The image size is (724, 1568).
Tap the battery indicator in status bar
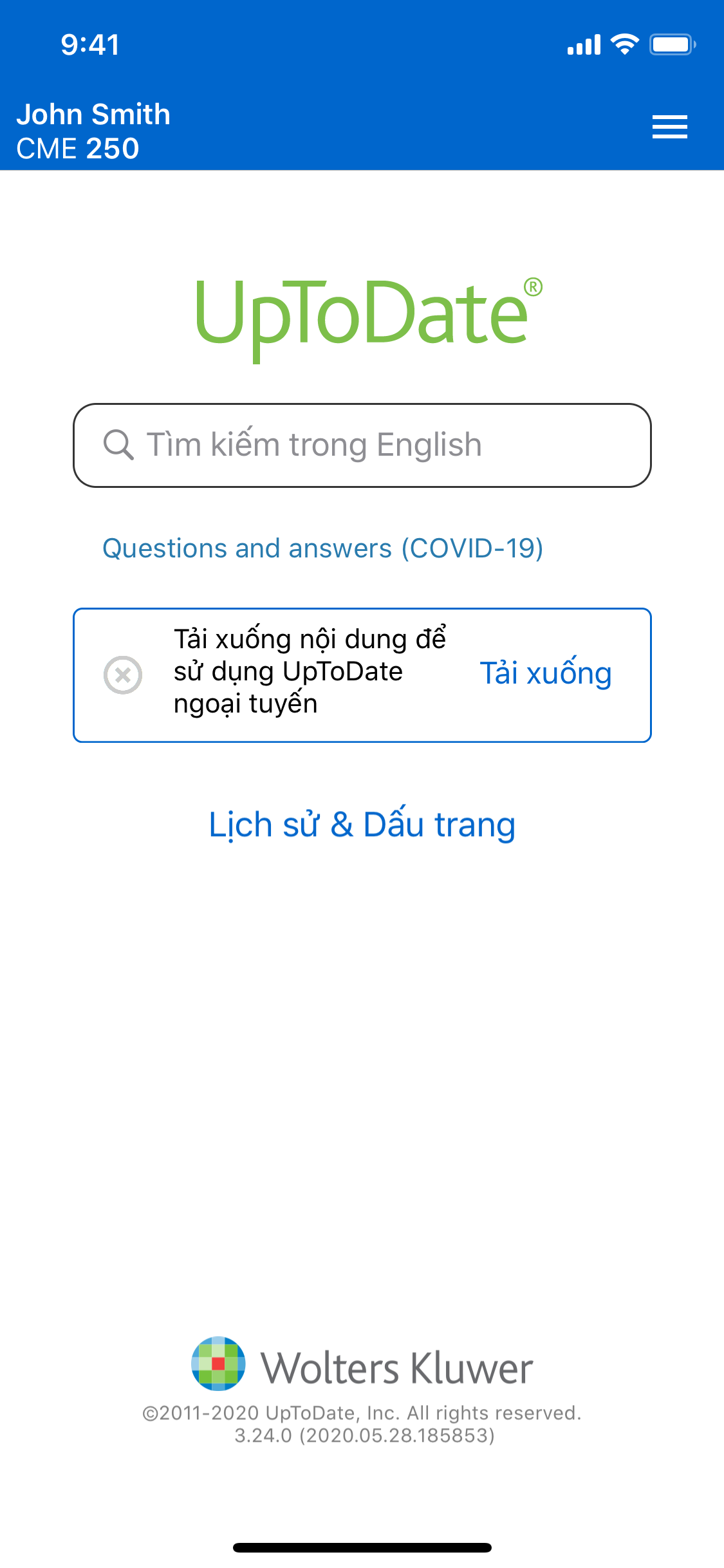coord(671,43)
